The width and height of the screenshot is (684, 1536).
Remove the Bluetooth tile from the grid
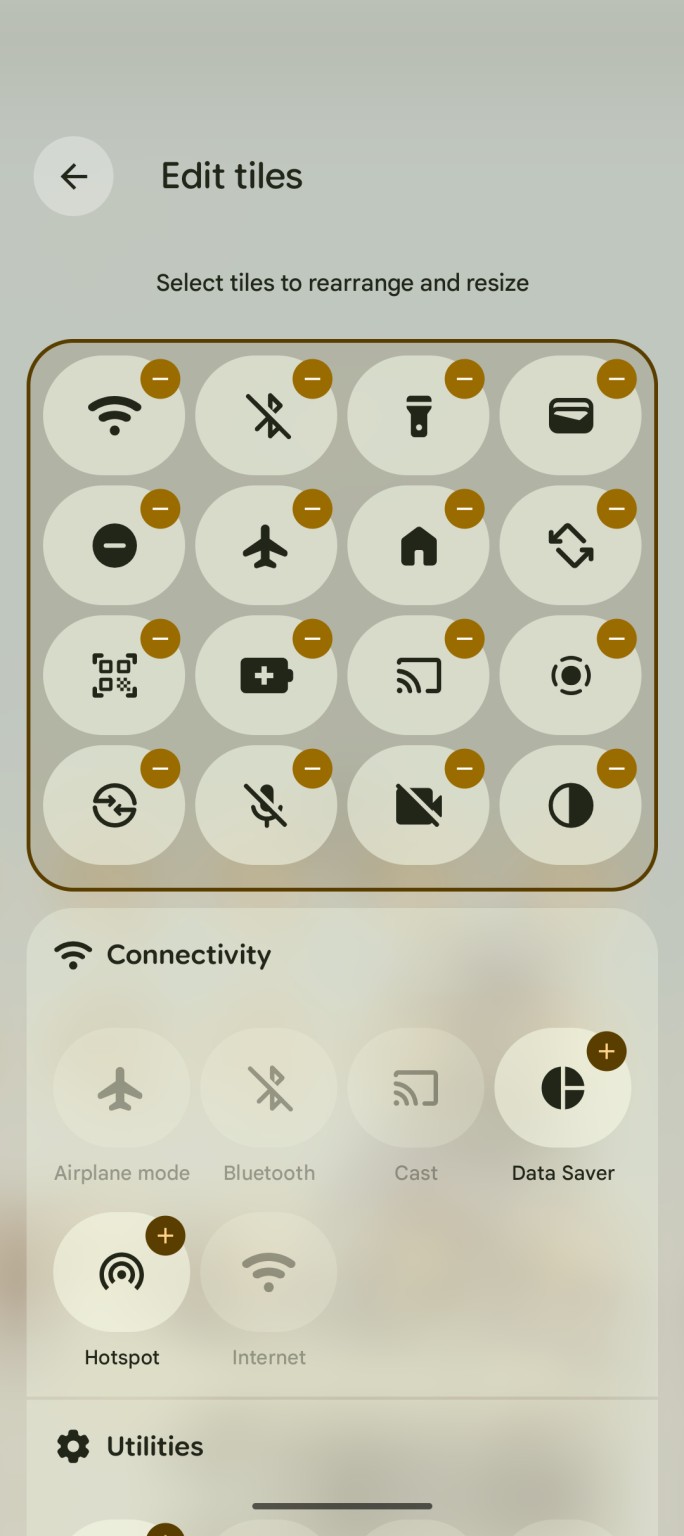[312, 379]
